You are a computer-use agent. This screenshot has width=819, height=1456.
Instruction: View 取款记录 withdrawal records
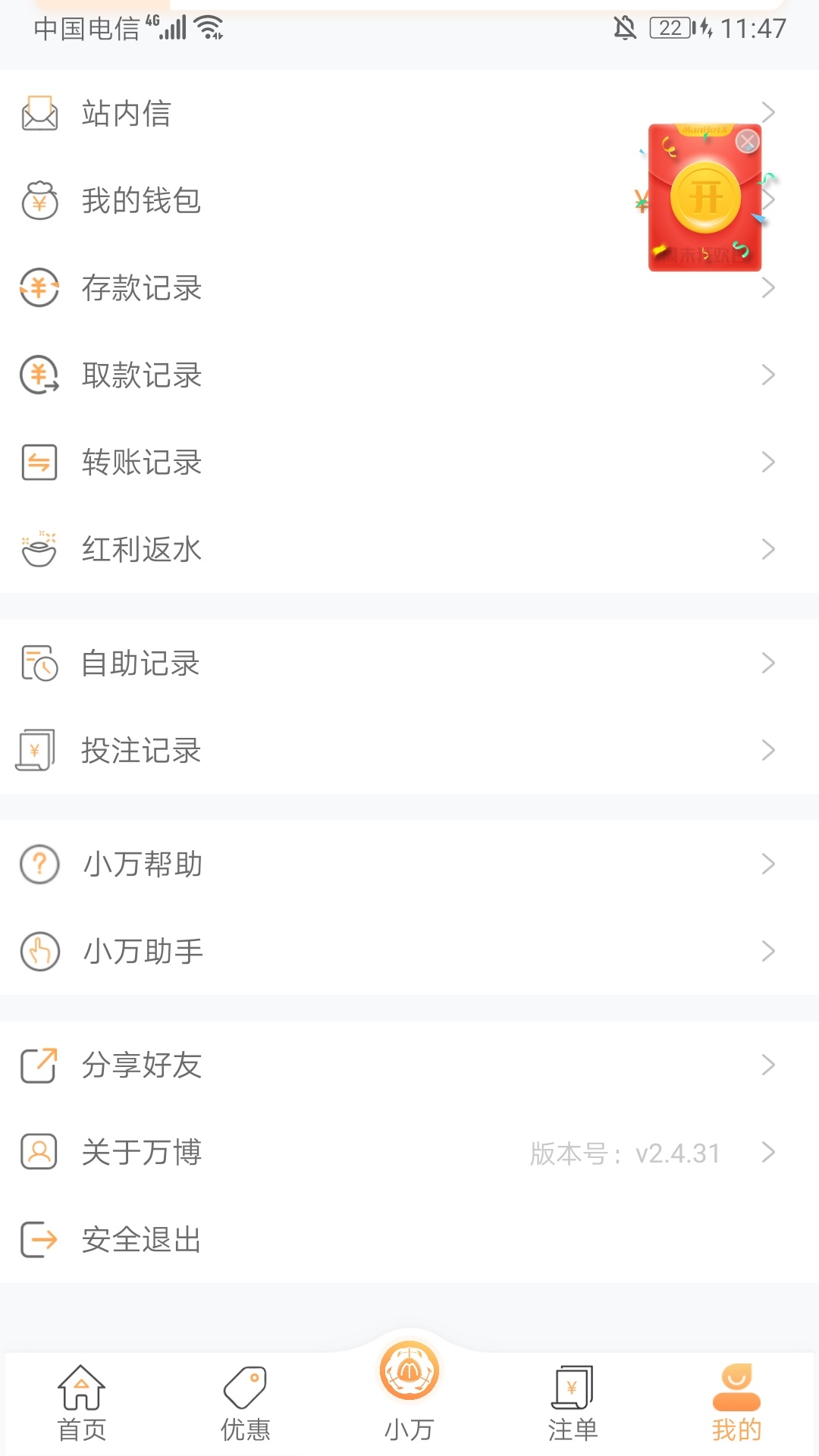409,375
